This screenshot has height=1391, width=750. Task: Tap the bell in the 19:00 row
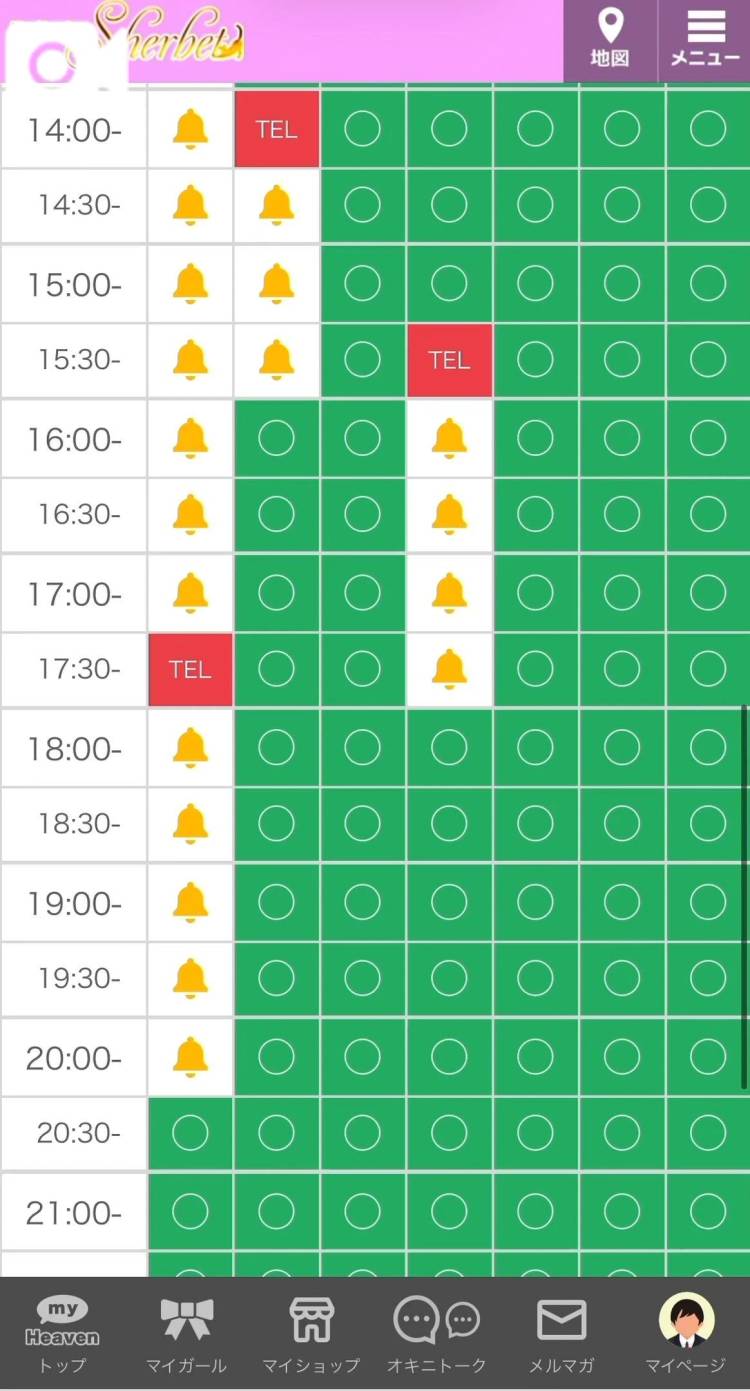(x=190, y=902)
